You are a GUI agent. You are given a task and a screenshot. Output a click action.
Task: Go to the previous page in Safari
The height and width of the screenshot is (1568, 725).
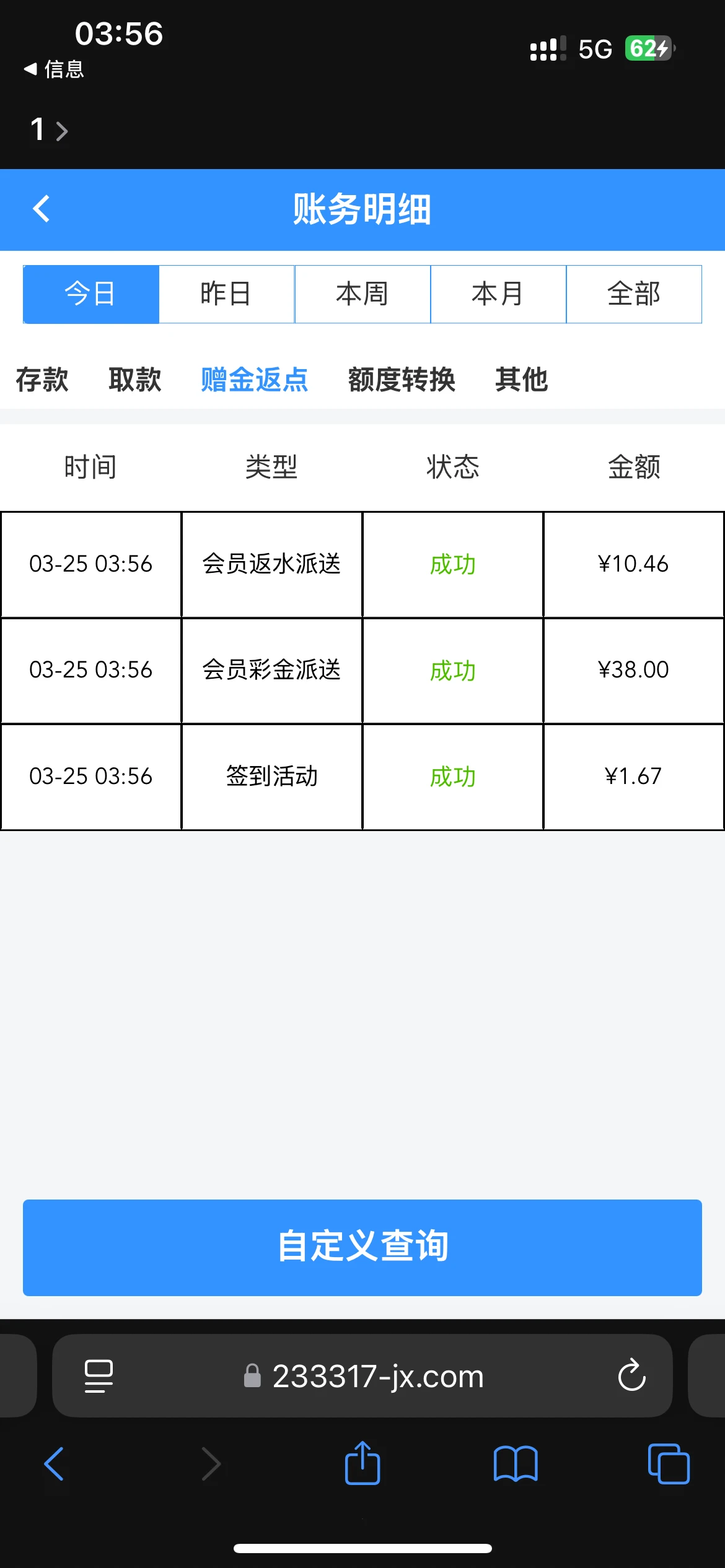coord(55,1464)
